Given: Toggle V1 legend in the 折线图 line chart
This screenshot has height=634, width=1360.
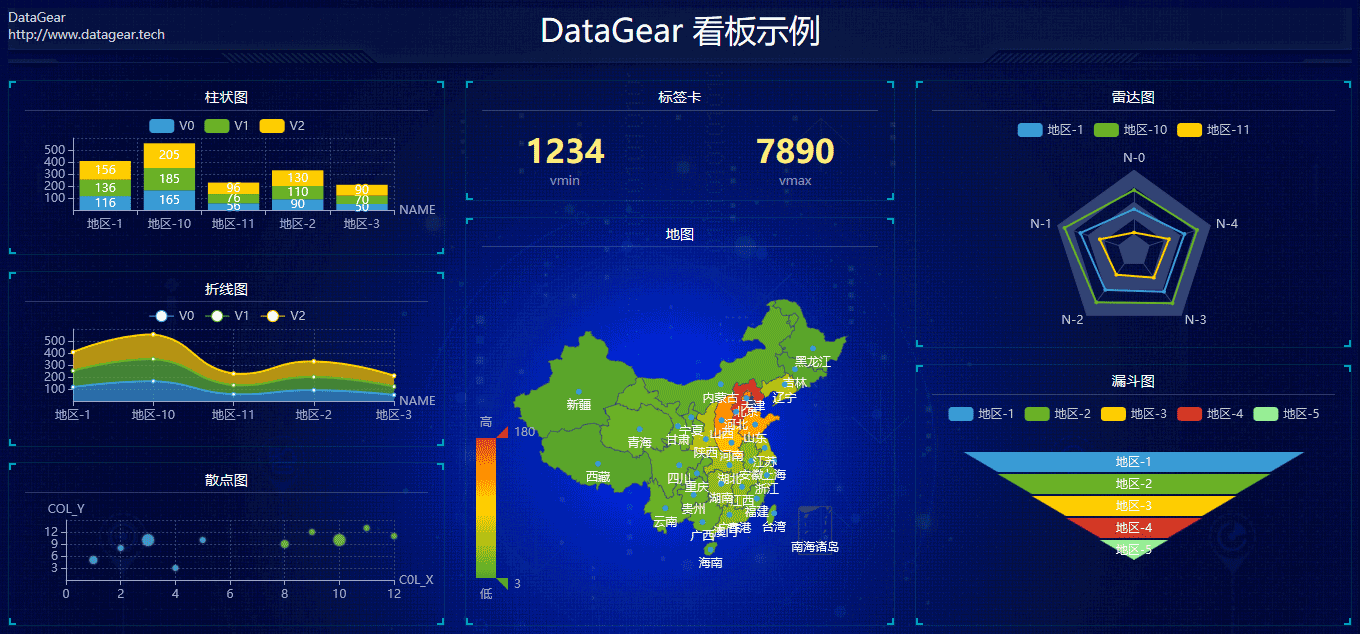Looking at the screenshot, I should [227, 316].
